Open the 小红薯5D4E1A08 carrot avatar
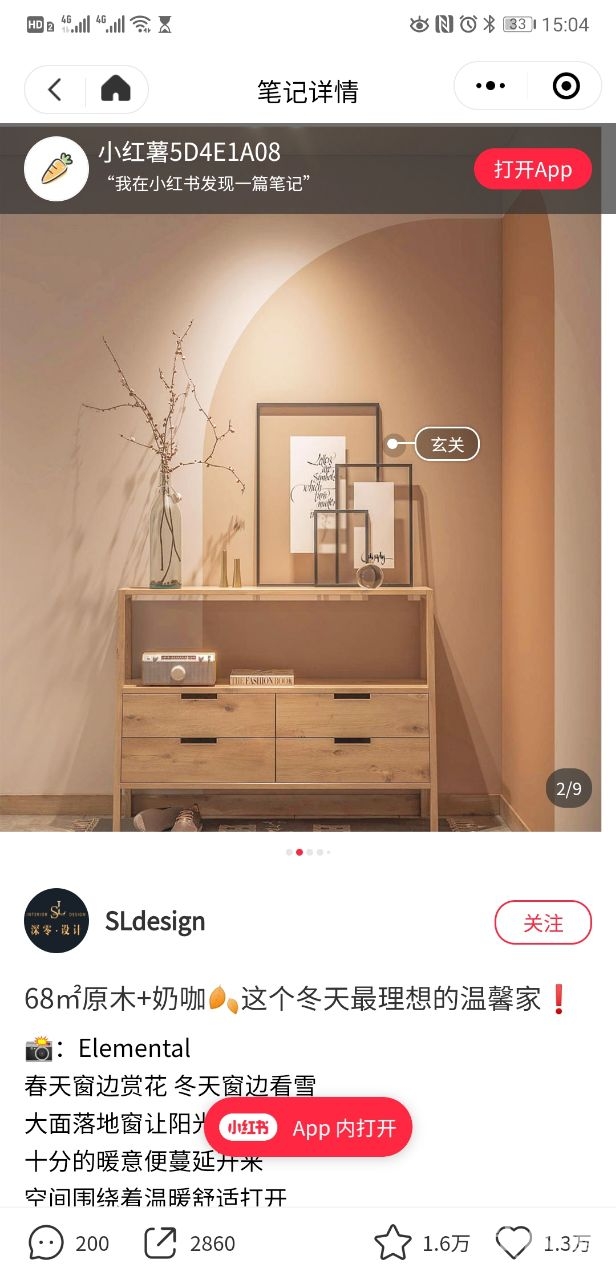Image resolution: width=616 pixels, height=1280 pixels. [56, 169]
